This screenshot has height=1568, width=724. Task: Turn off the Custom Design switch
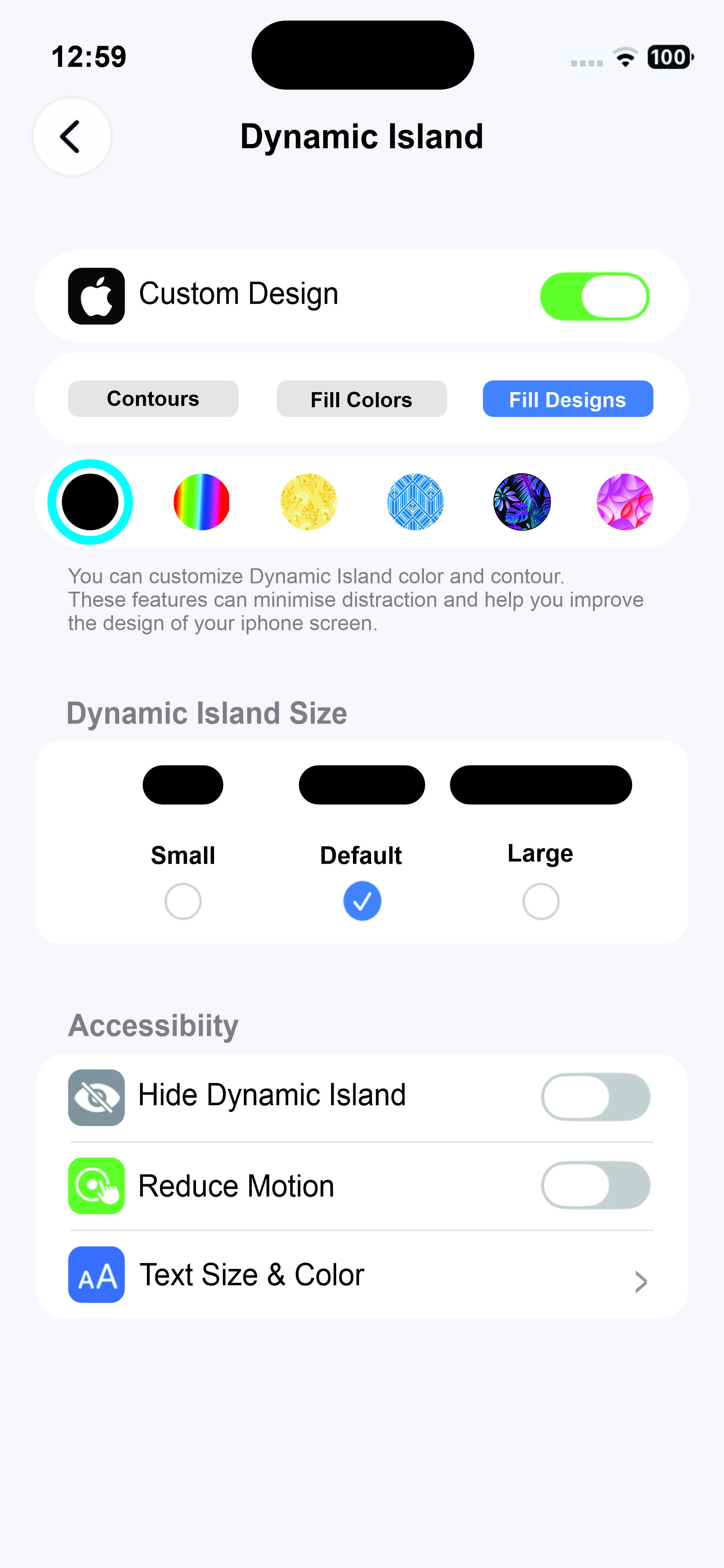[594, 296]
